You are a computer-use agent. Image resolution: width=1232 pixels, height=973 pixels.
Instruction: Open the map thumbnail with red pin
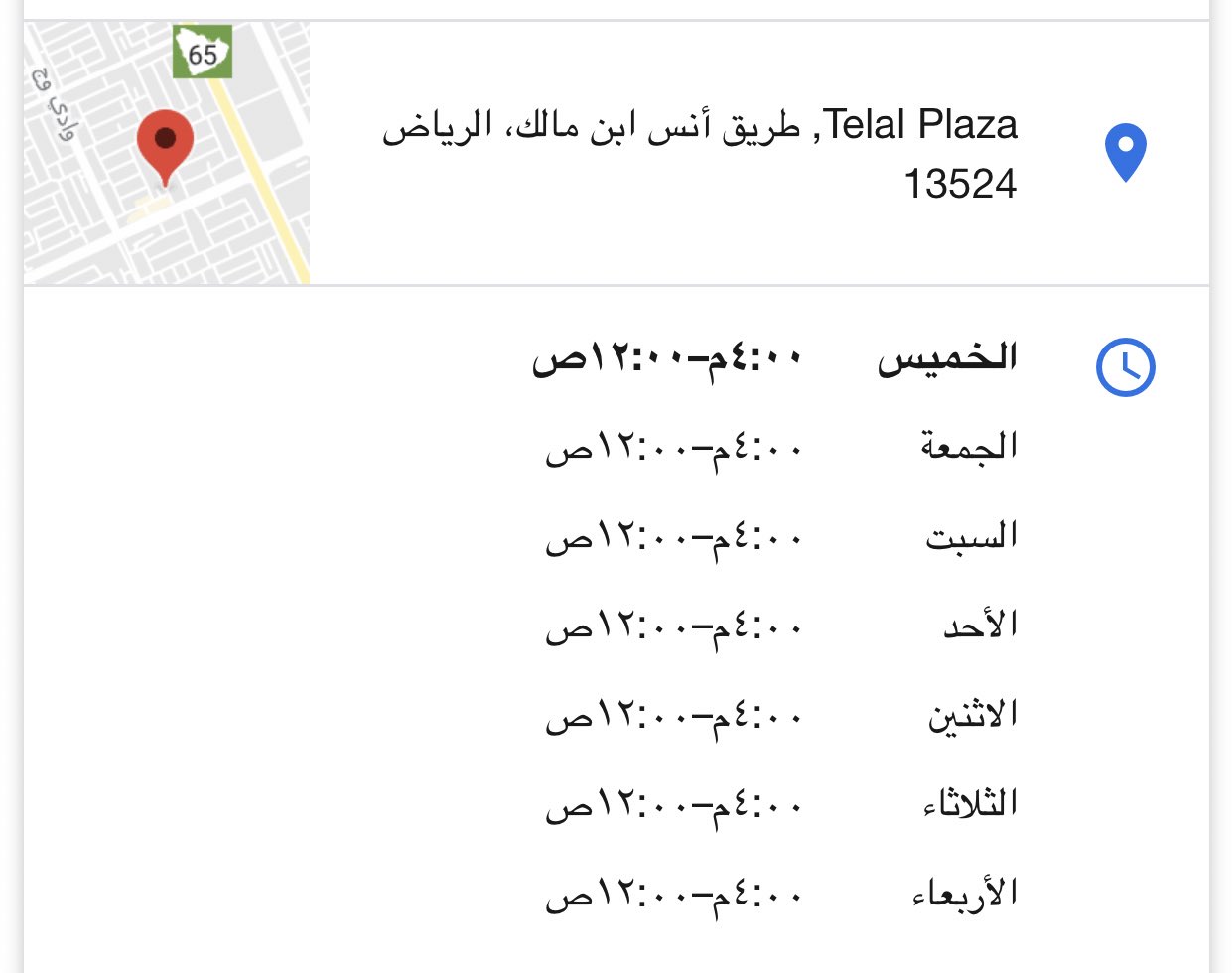click(166, 154)
